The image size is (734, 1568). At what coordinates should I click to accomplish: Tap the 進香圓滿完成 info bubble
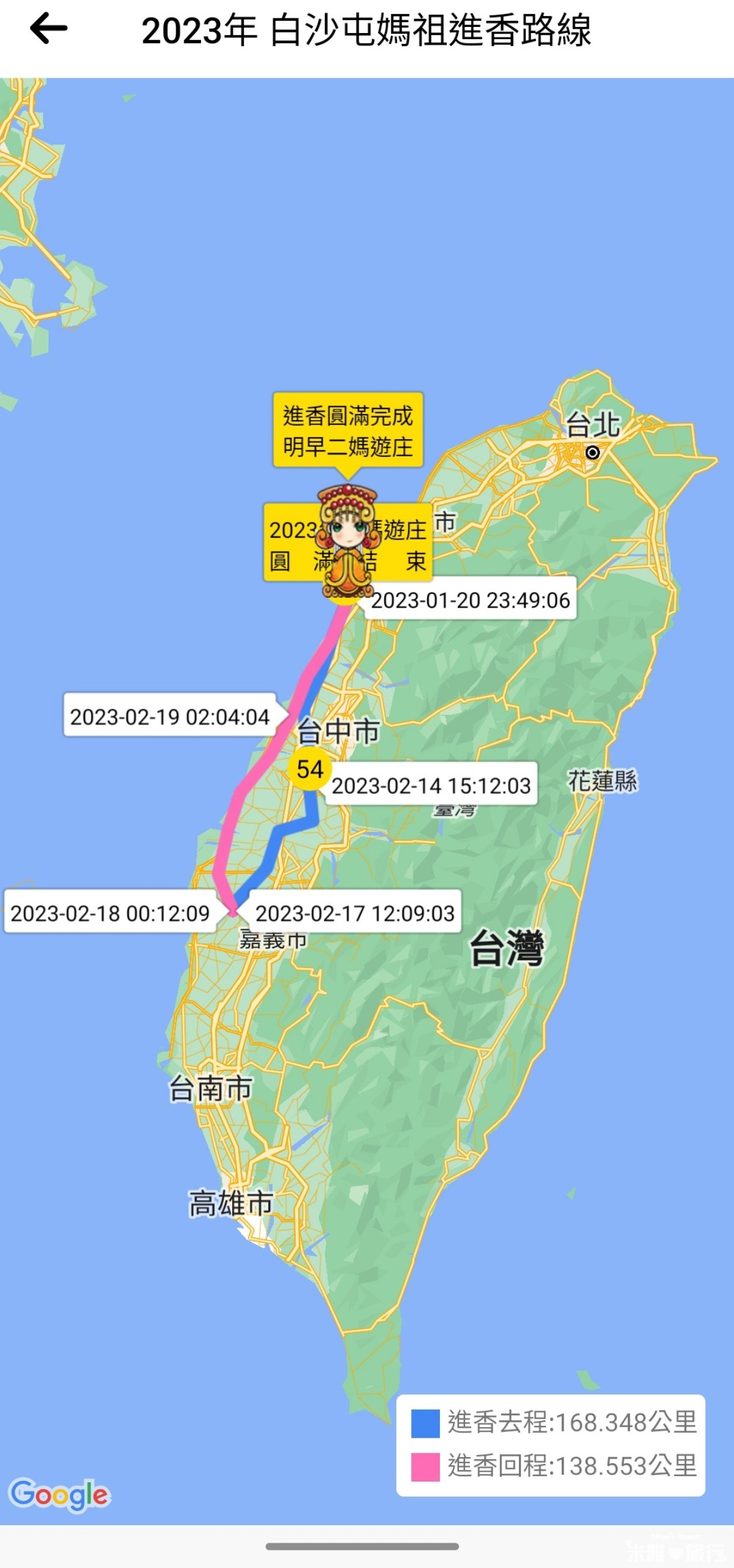pos(347,431)
